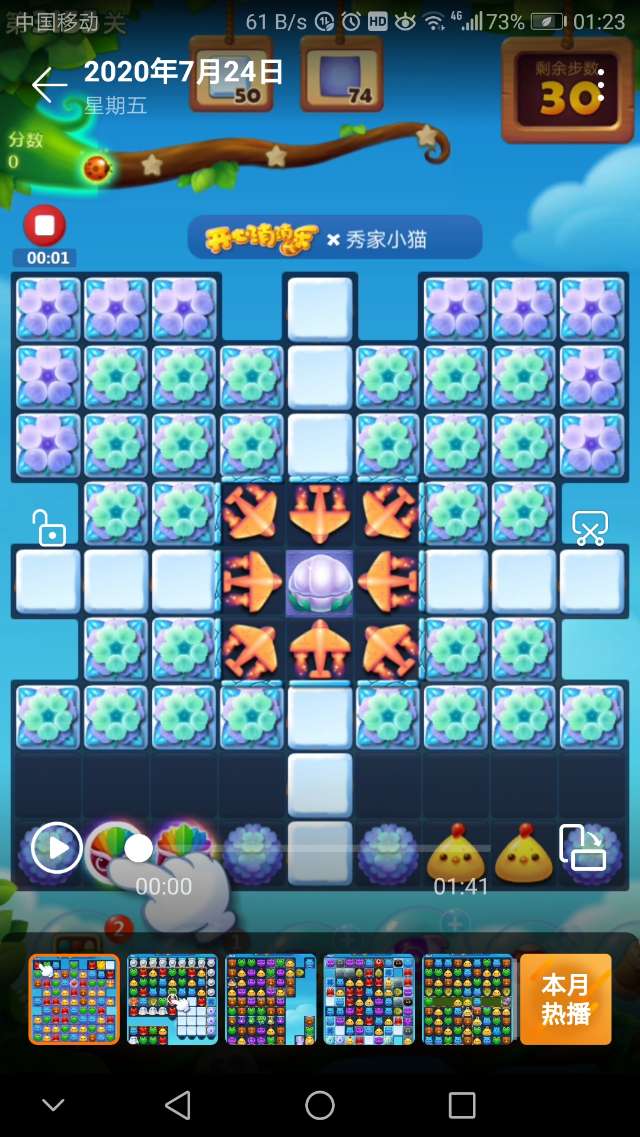Rotate the screen orientation
This screenshot has height=1137, width=640.
pyautogui.click(x=581, y=848)
